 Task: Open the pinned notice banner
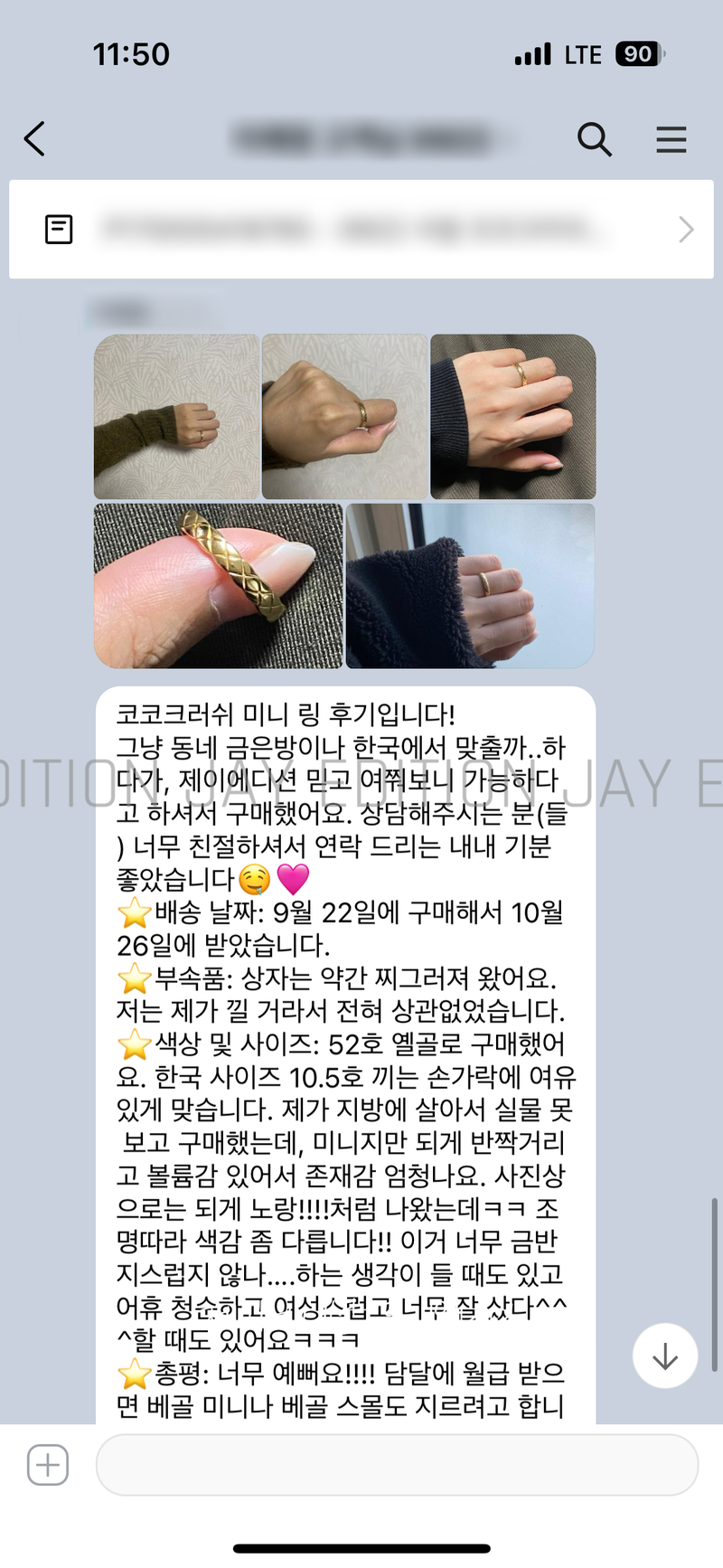point(361,230)
